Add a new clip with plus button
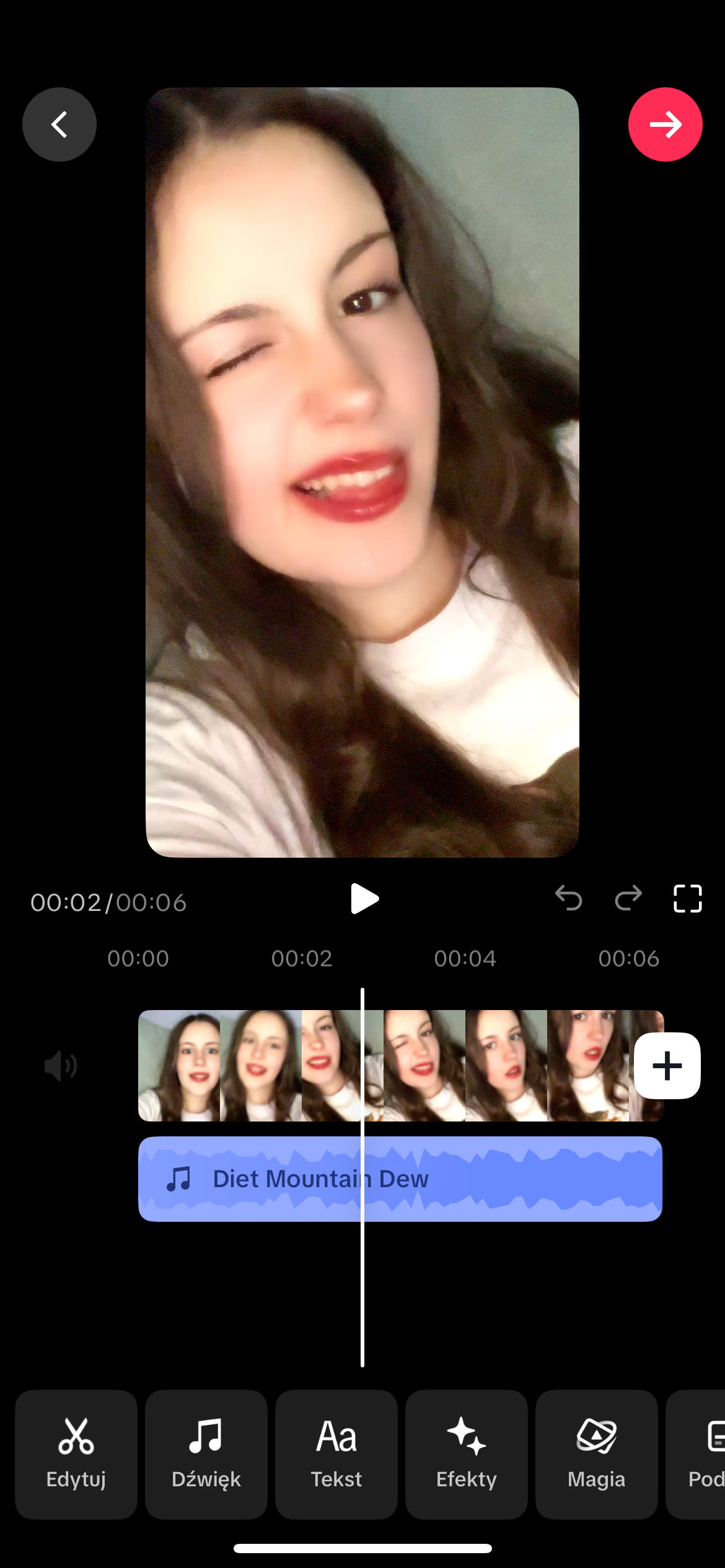Screen dimensions: 725x1568 pyautogui.click(x=667, y=1066)
